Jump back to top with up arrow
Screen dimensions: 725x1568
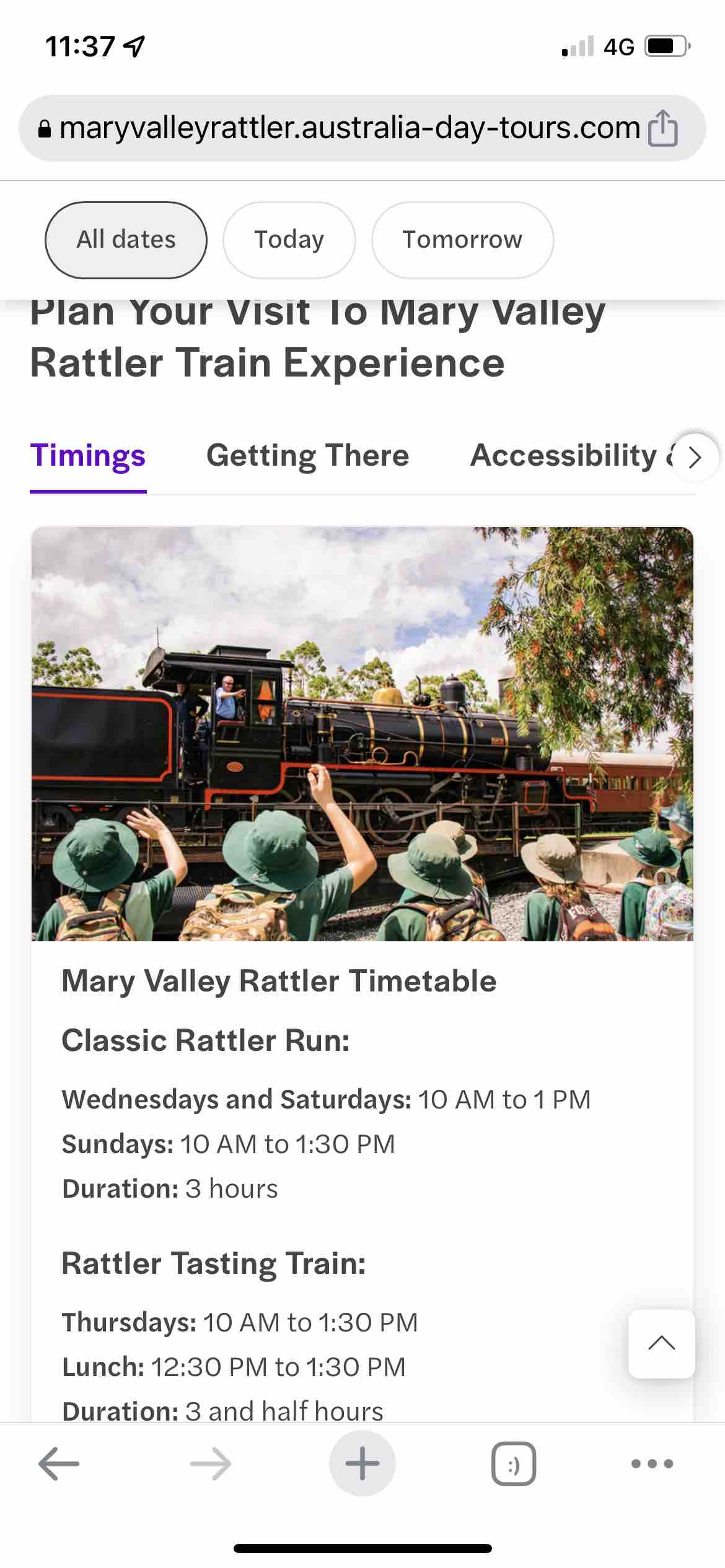[661, 1343]
